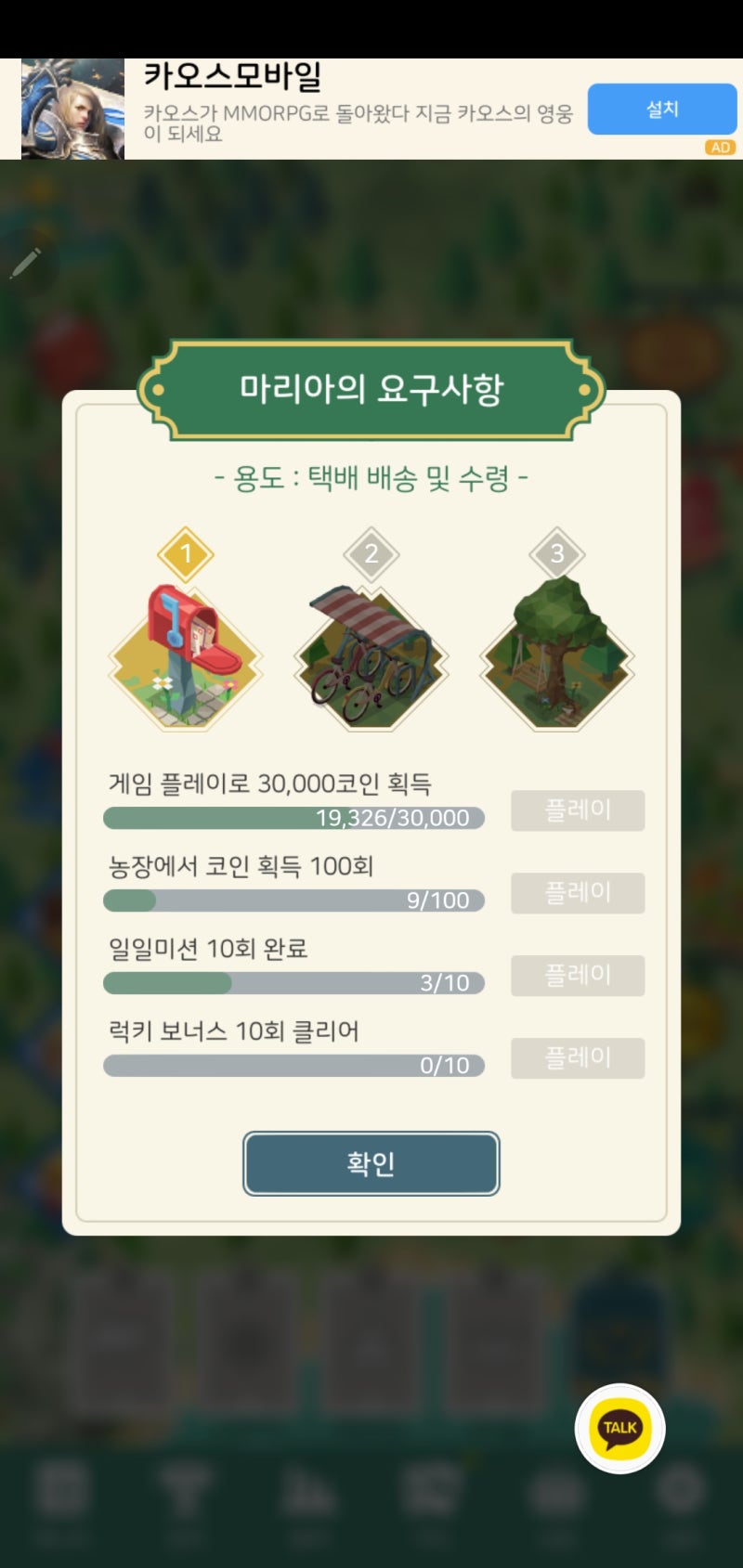
Task: Tap 플레이 for 농장에서 코인 획득 mission
Action: pyautogui.click(x=577, y=893)
